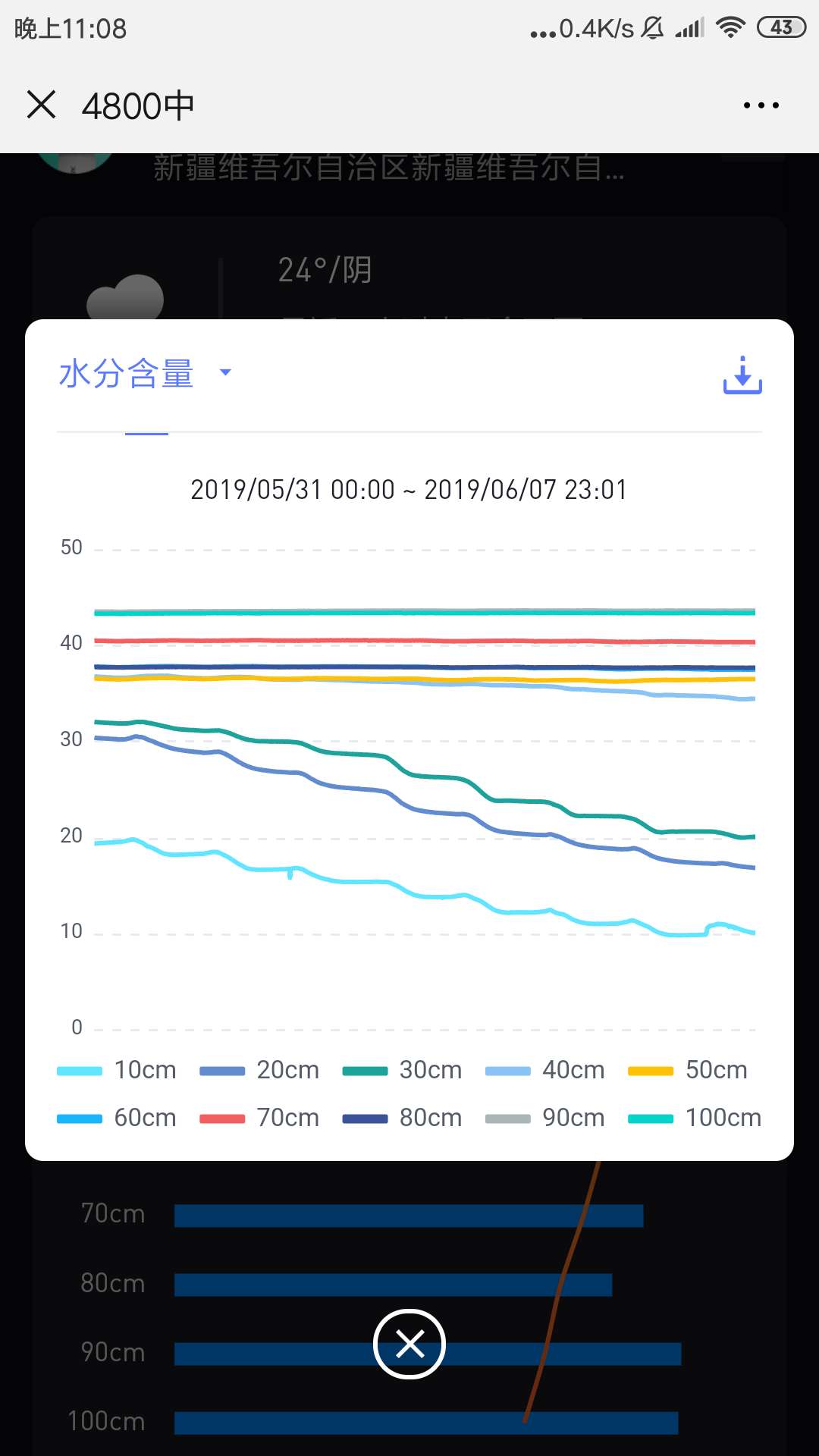This screenshot has height=1456, width=819.
Task: Toggle the 50cm series in the legend
Action: coord(689,1070)
